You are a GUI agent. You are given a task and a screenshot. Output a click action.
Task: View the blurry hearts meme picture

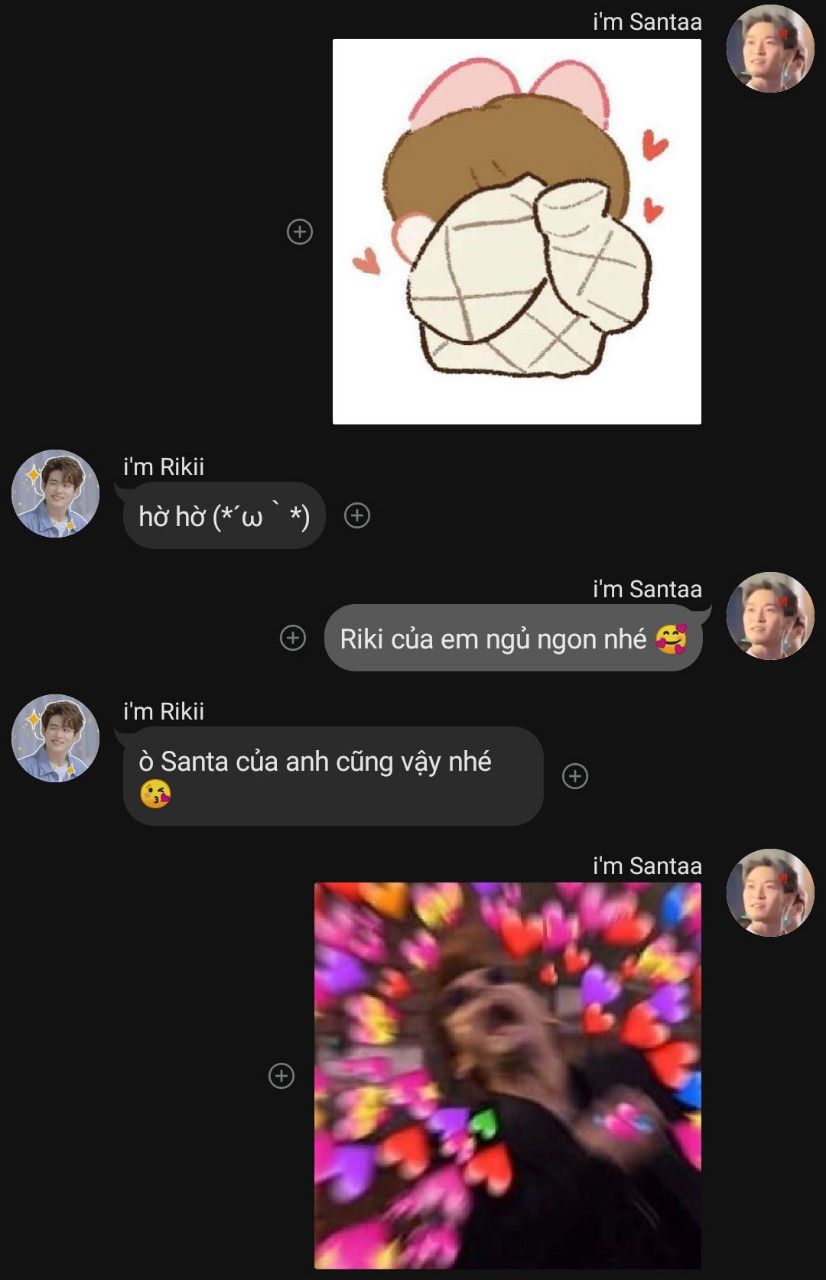[508, 1075]
